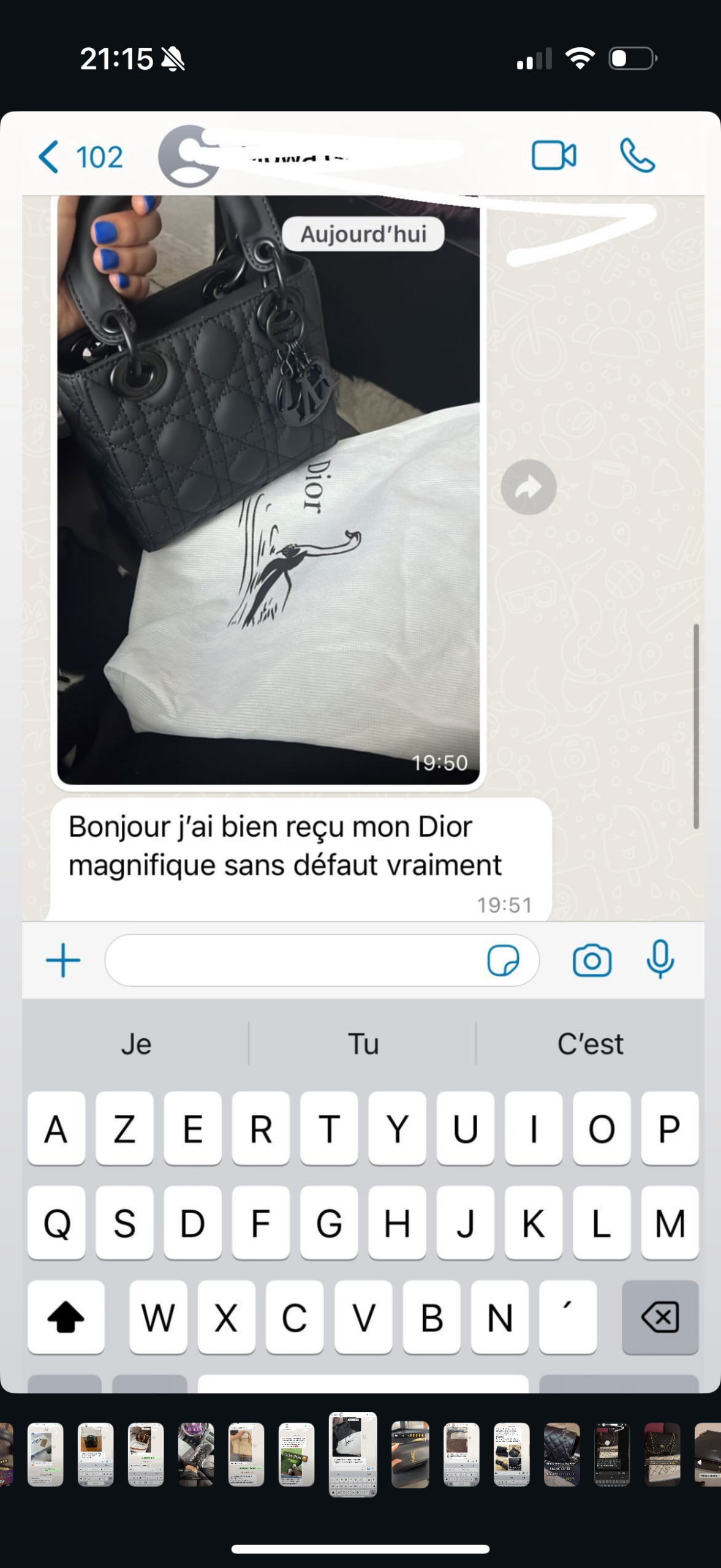The height and width of the screenshot is (1568, 721).
Task: Tap the enlarged current Dior chat thumbnail
Action: pos(353,1453)
